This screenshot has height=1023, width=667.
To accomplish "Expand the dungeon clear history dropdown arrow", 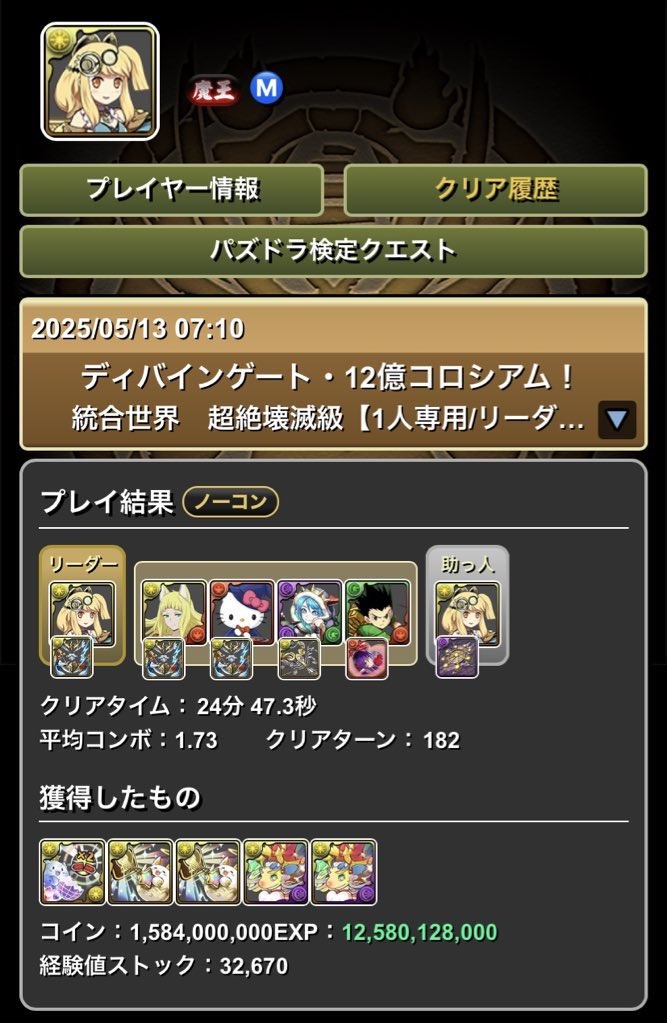I will pos(617,419).
